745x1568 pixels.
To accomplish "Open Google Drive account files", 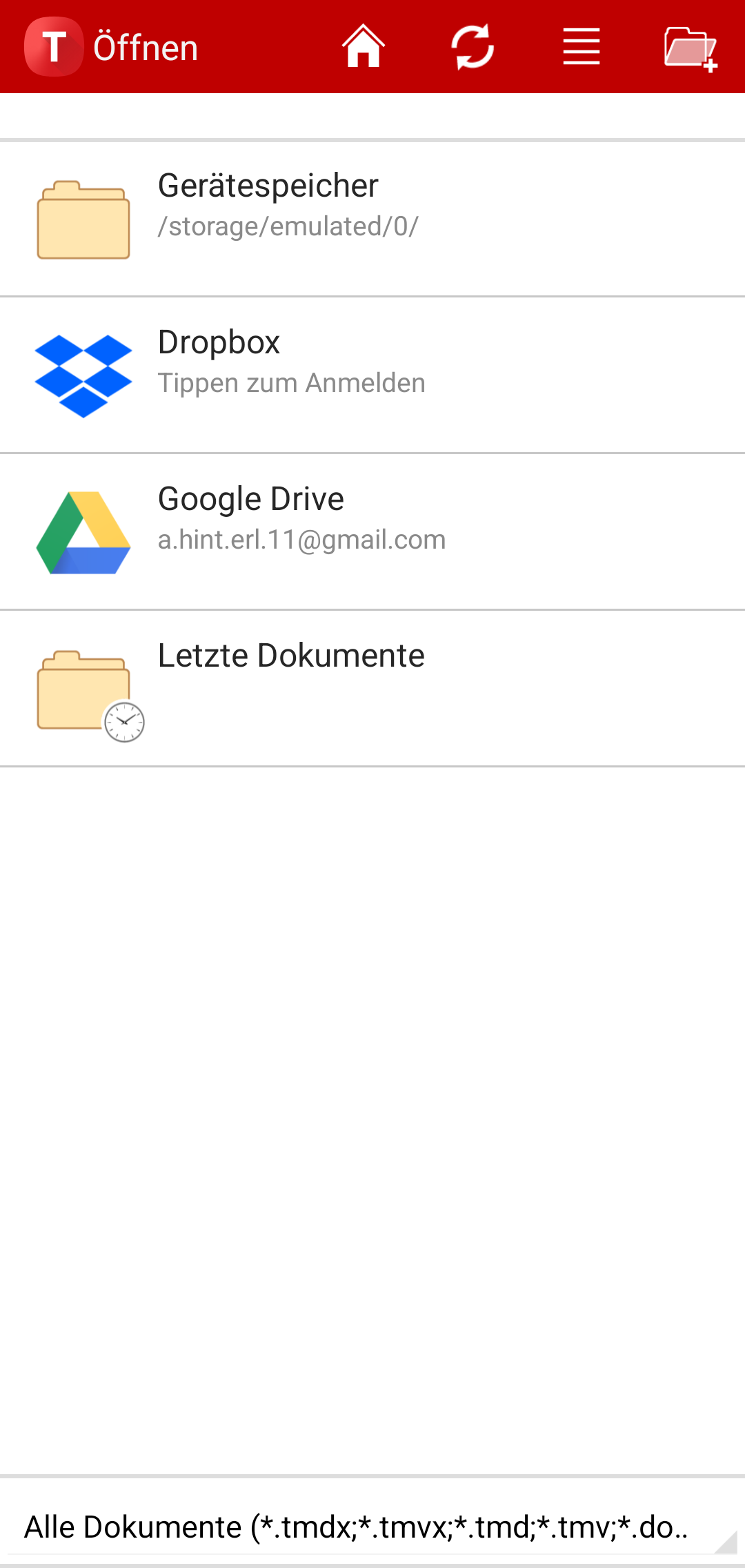I will tap(372, 532).
